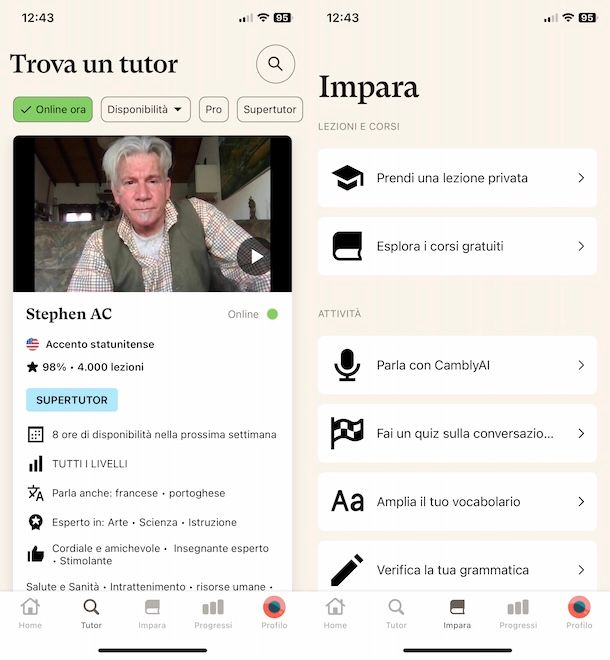Switch to Impara tab on the tutor screen
Image resolution: width=610 pixels, height=660 pixels.
152,613
